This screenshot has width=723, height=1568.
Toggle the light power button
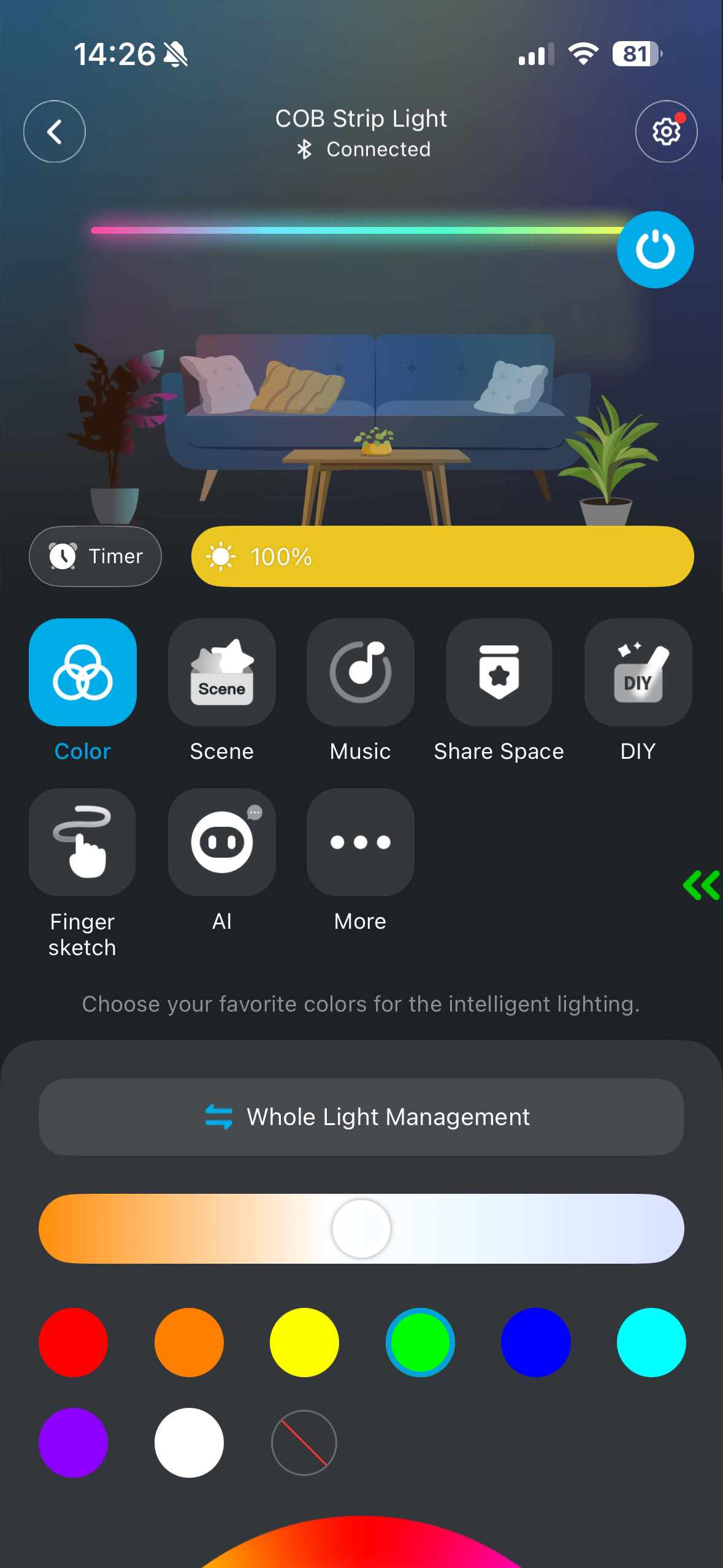coord(655,250)
